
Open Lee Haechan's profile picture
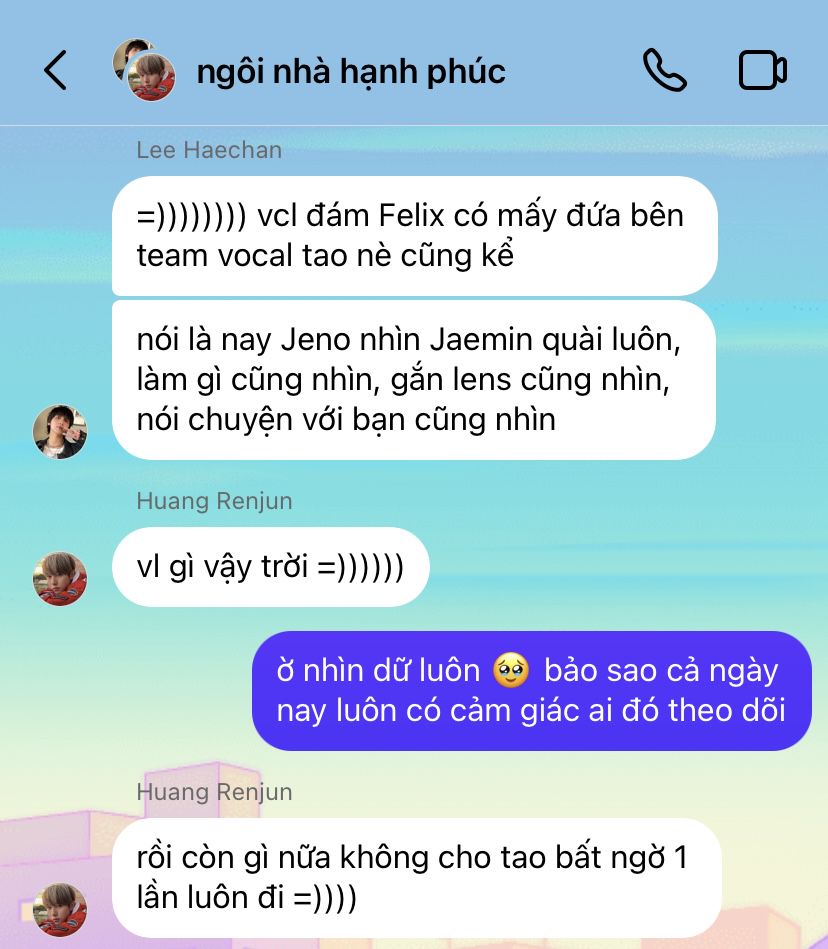pos(60,432)
